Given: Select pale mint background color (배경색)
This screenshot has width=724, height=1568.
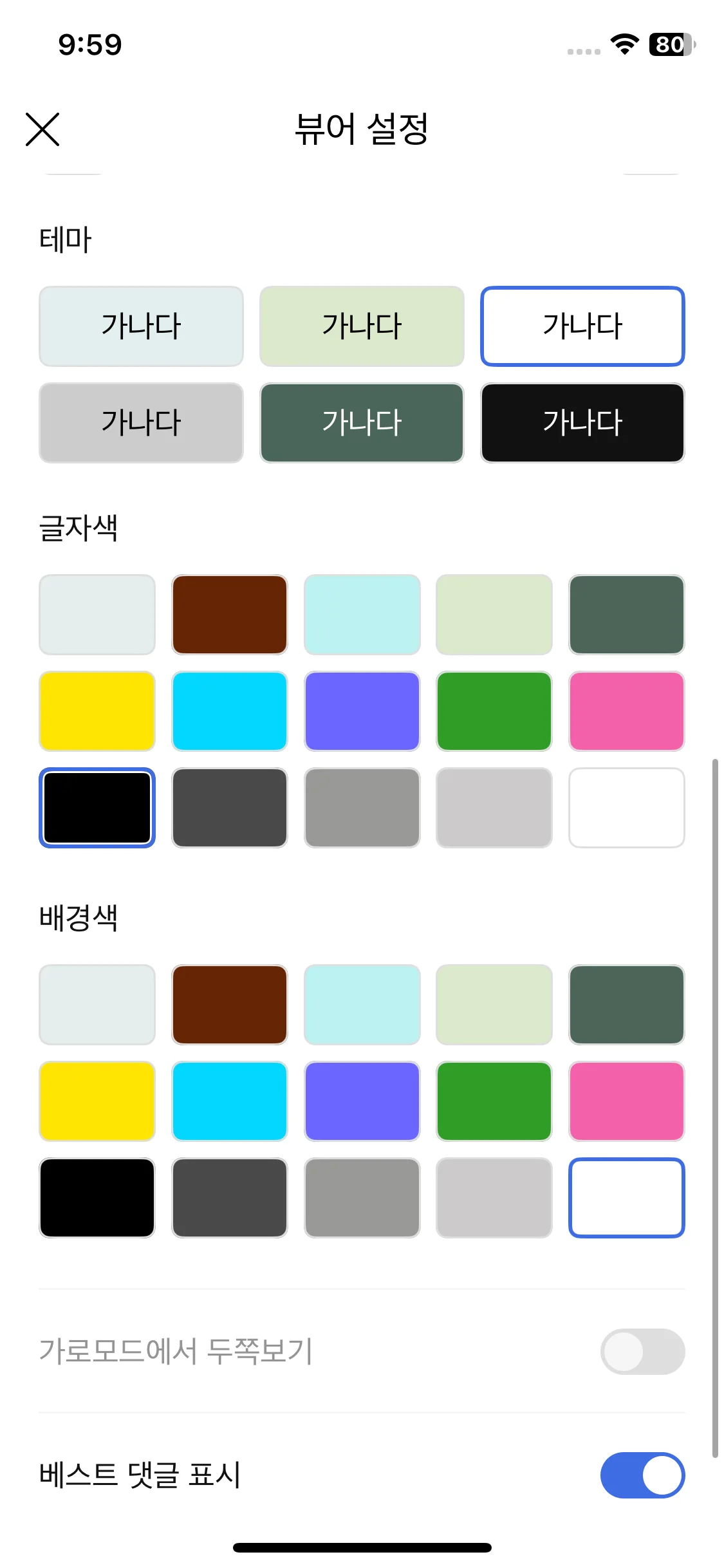Looking at the screenshot, I should [x=362, y=1005].
